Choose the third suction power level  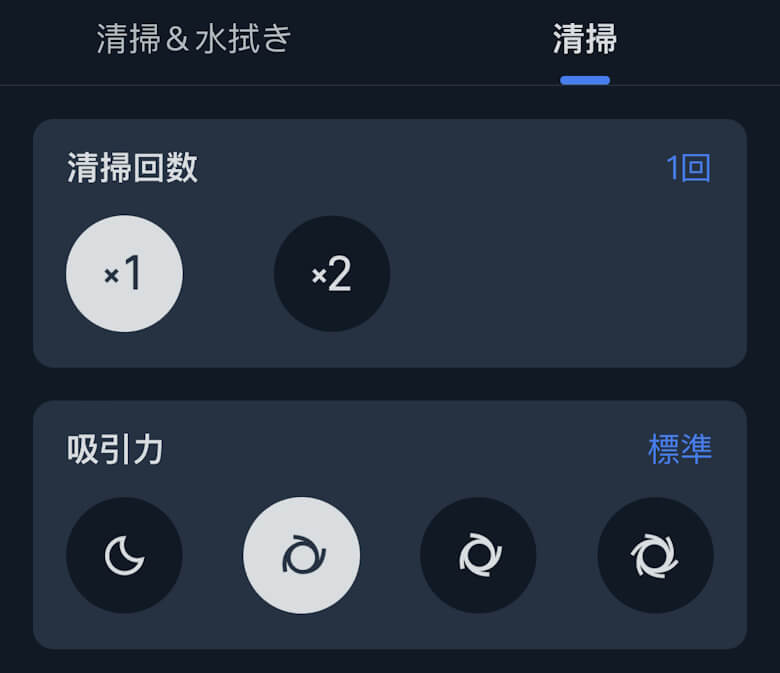coord(478,555)
